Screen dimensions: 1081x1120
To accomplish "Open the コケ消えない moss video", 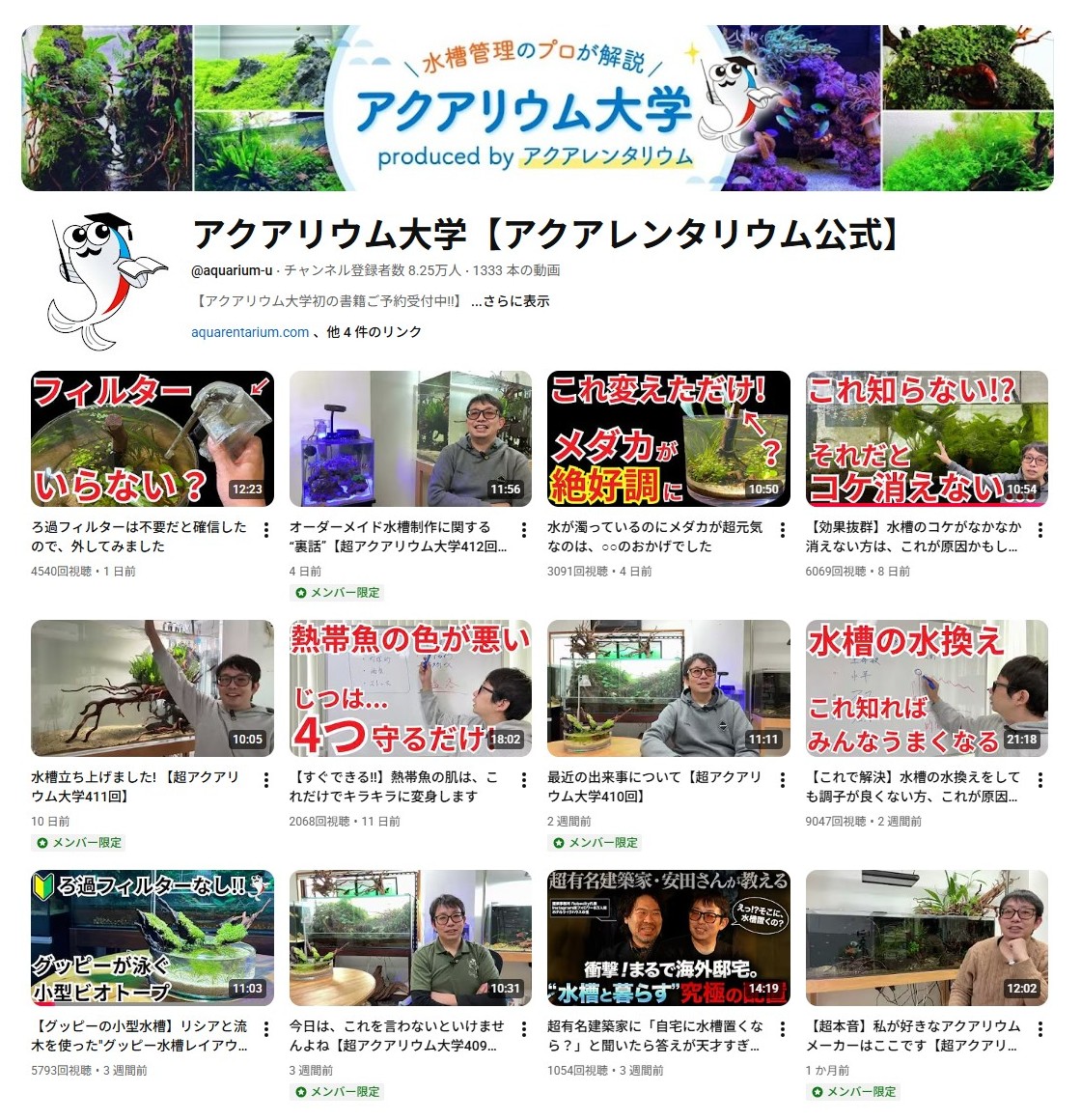I will [x=927, y=439].
